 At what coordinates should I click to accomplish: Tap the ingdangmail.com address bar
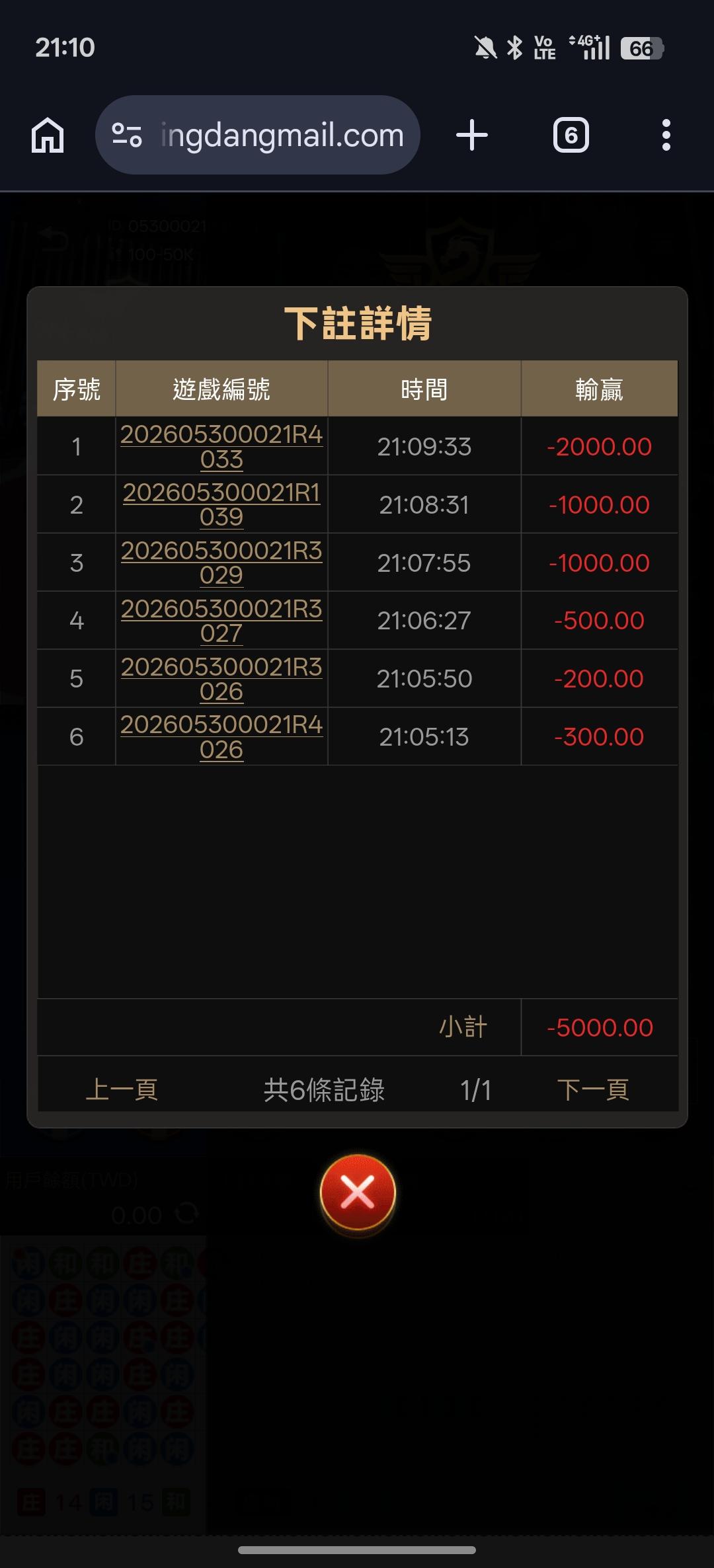click(x=258, y=136)
